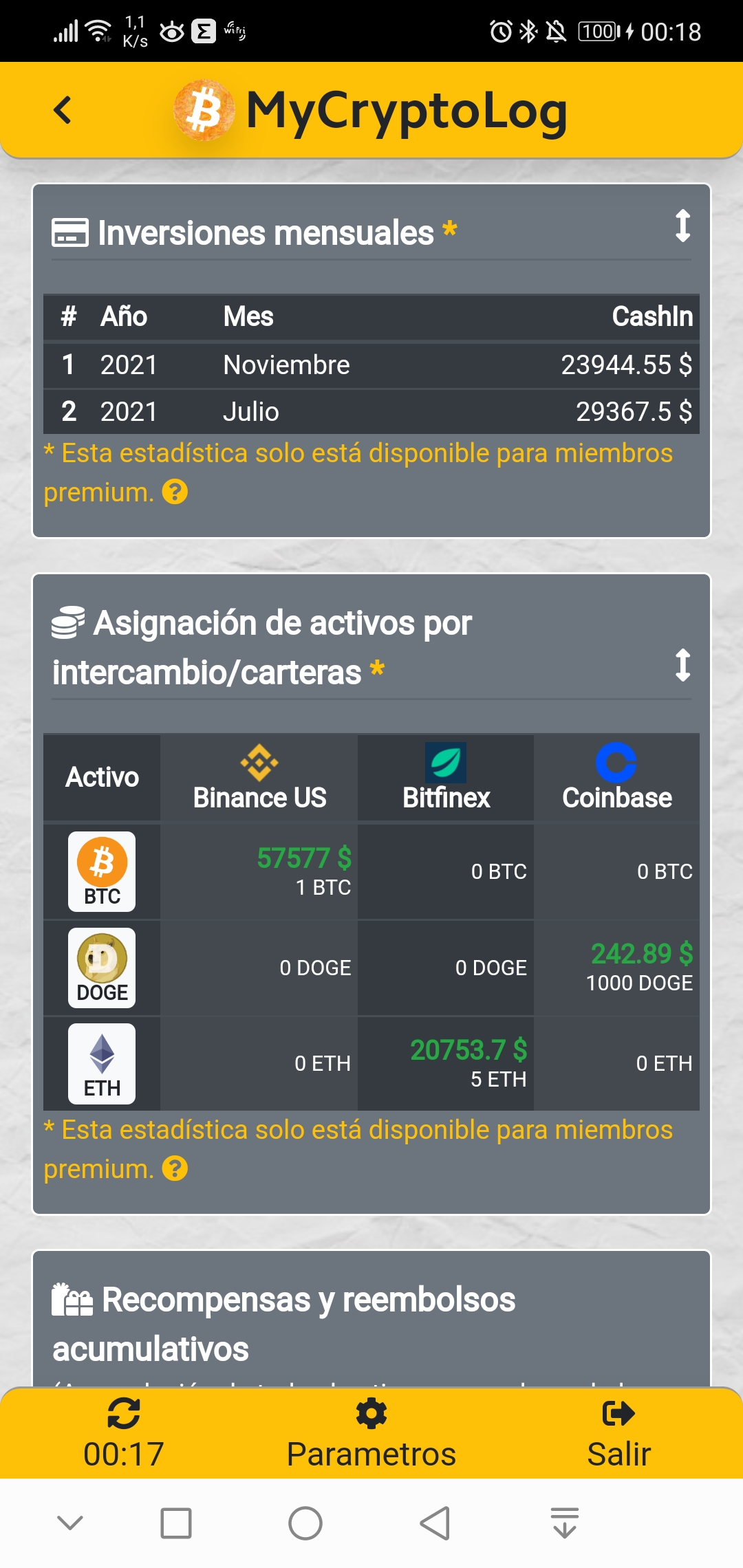Log out with Salir
This screenshot has width=743, height=1568.
618,1433
